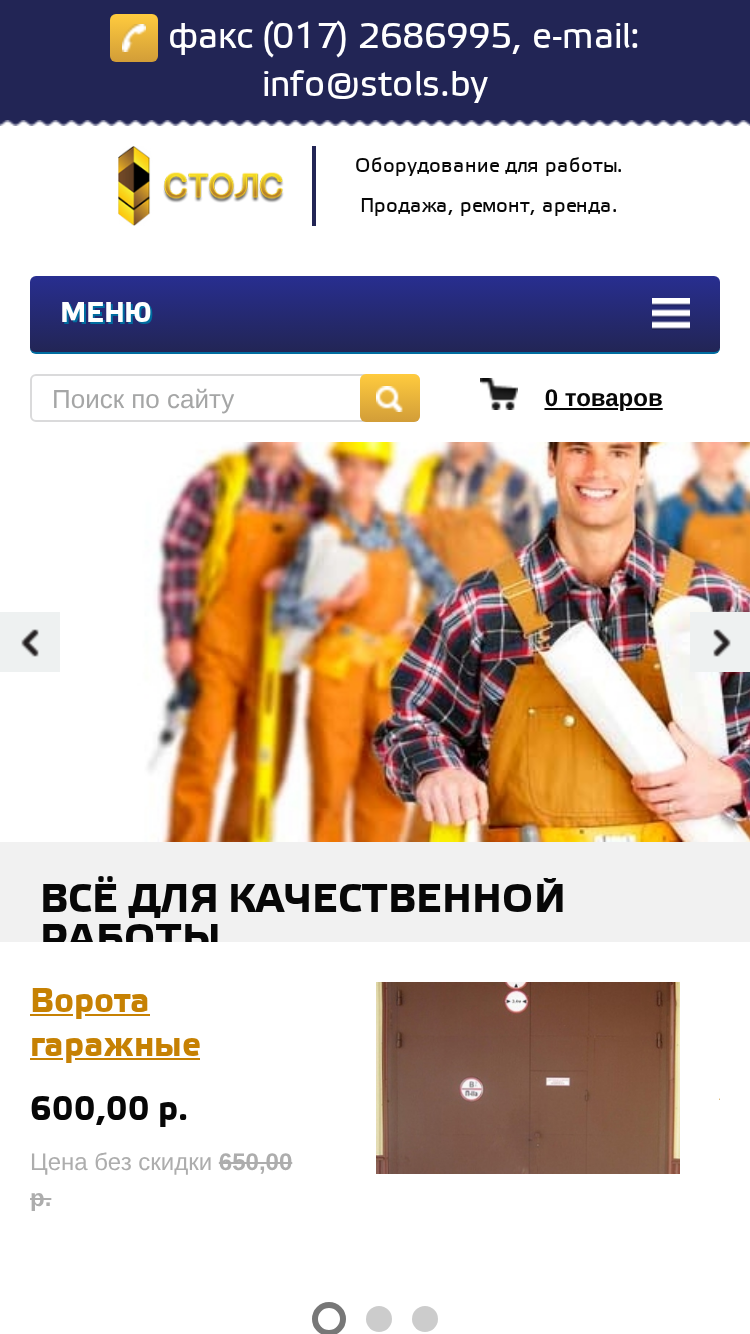Tap the СТОЛС logo to go home

(200, 186)
